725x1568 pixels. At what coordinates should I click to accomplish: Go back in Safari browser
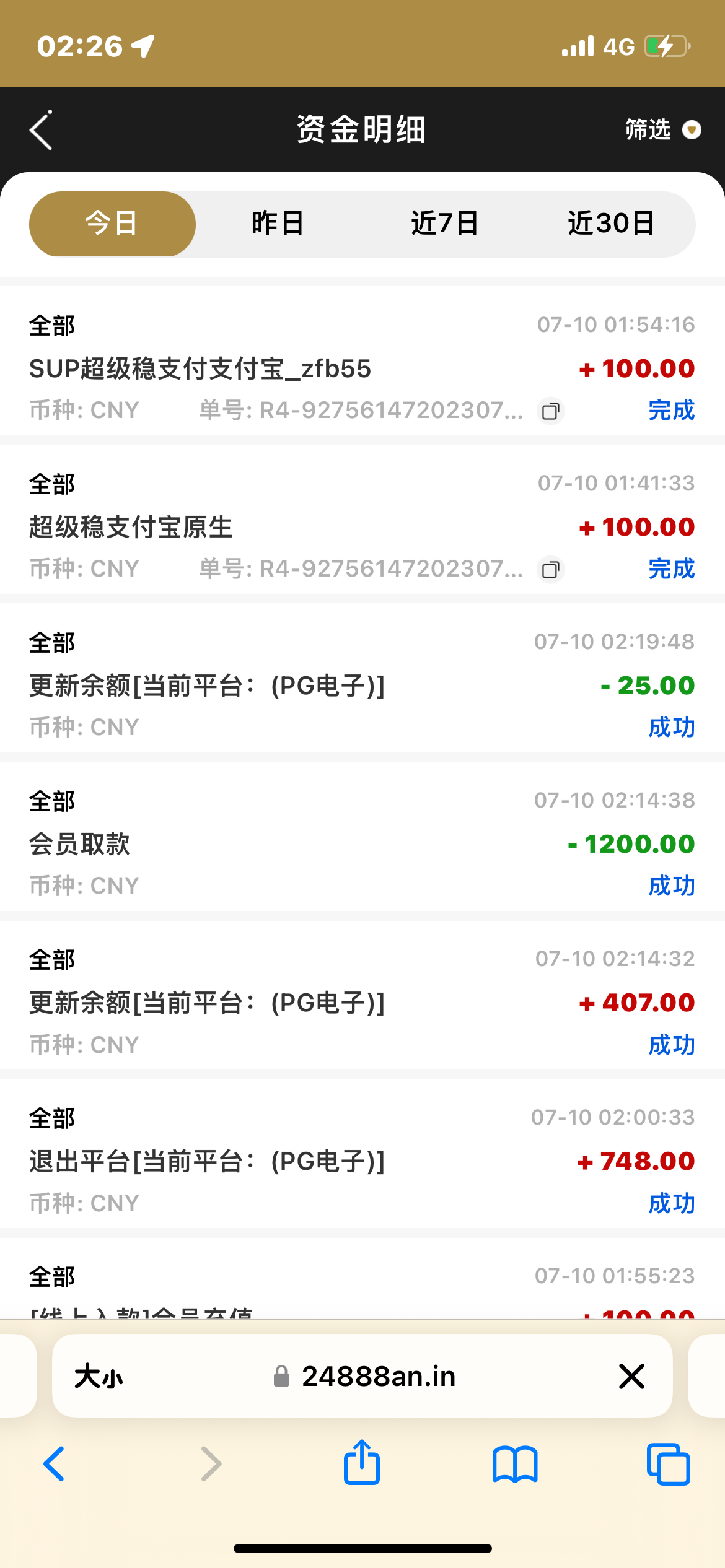point(54,1464)
